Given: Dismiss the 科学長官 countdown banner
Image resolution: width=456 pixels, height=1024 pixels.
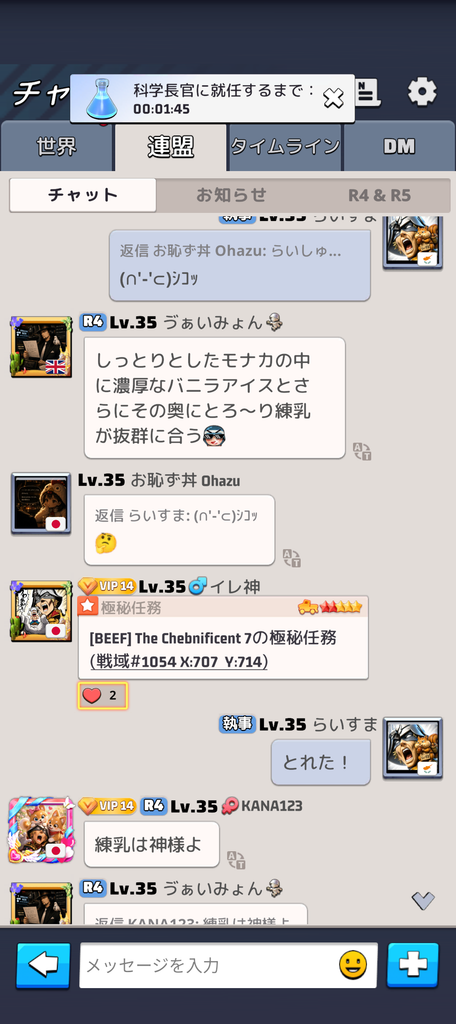Looking at the screenshot, I should pyautogui.click(x=333, y=99).
